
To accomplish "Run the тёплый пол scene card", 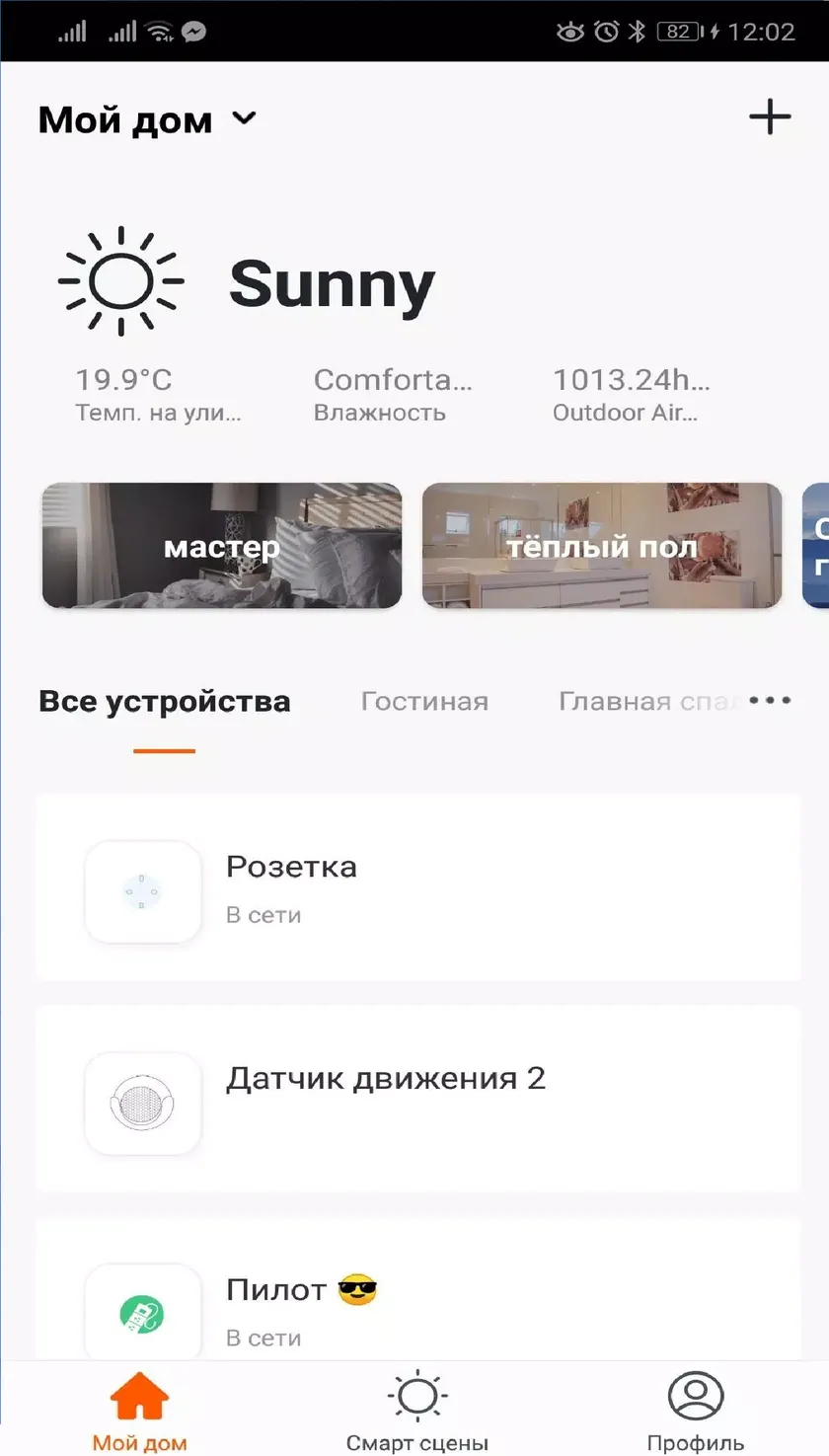I will click(x=602, y=546).
